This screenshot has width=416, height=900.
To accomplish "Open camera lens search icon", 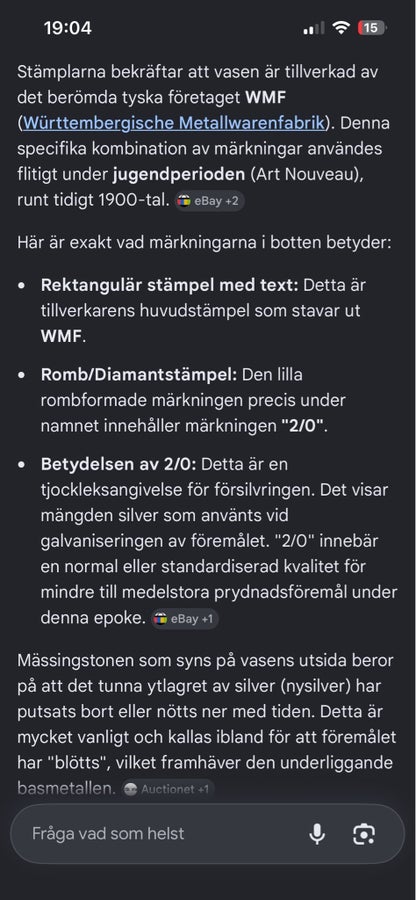I will [364, 834].
